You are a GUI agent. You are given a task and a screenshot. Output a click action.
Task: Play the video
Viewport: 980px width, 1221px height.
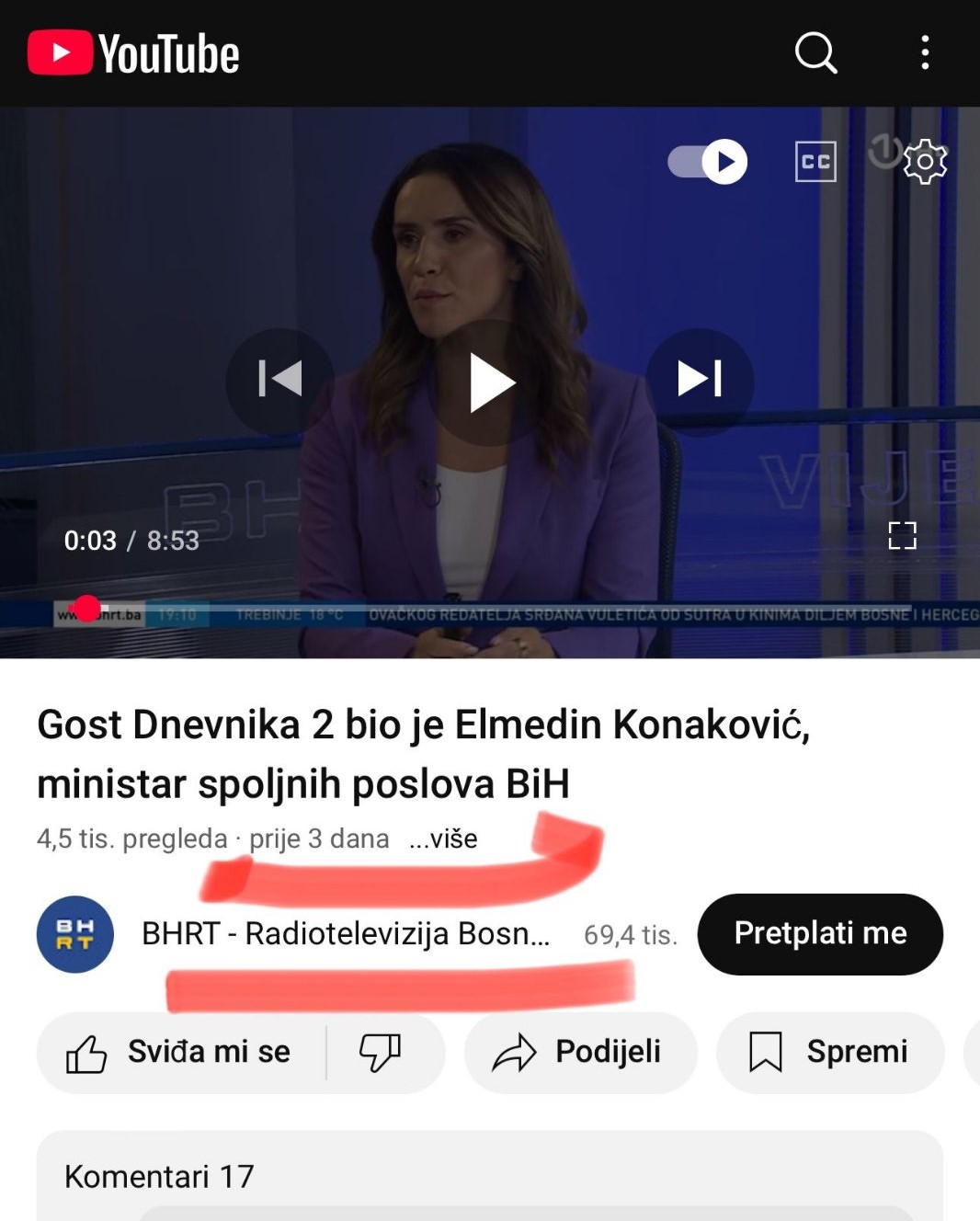490,382
